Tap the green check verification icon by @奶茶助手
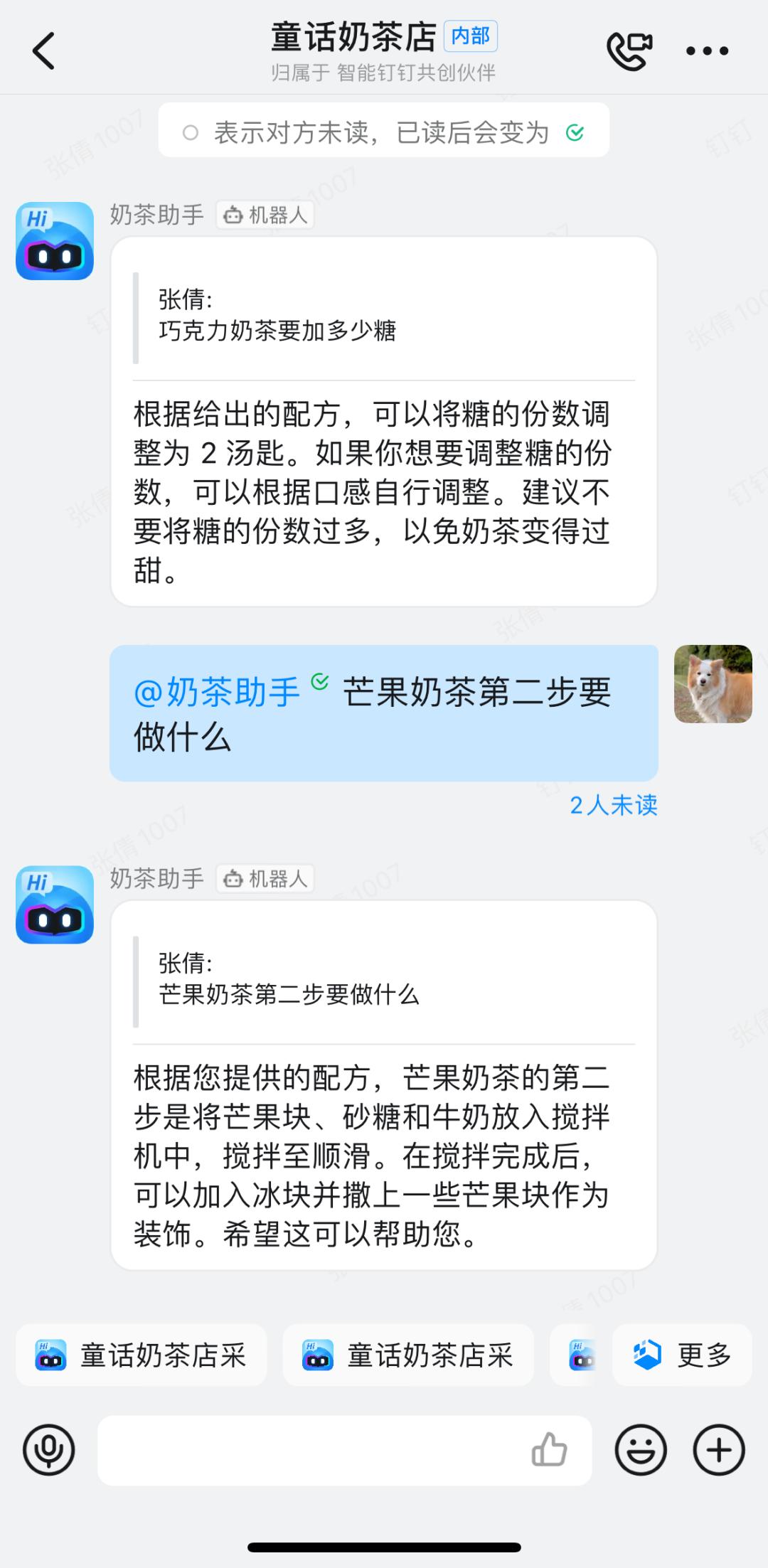This screenshot has width=768, height=1568. pyautogui.click(x=319, y=681)
